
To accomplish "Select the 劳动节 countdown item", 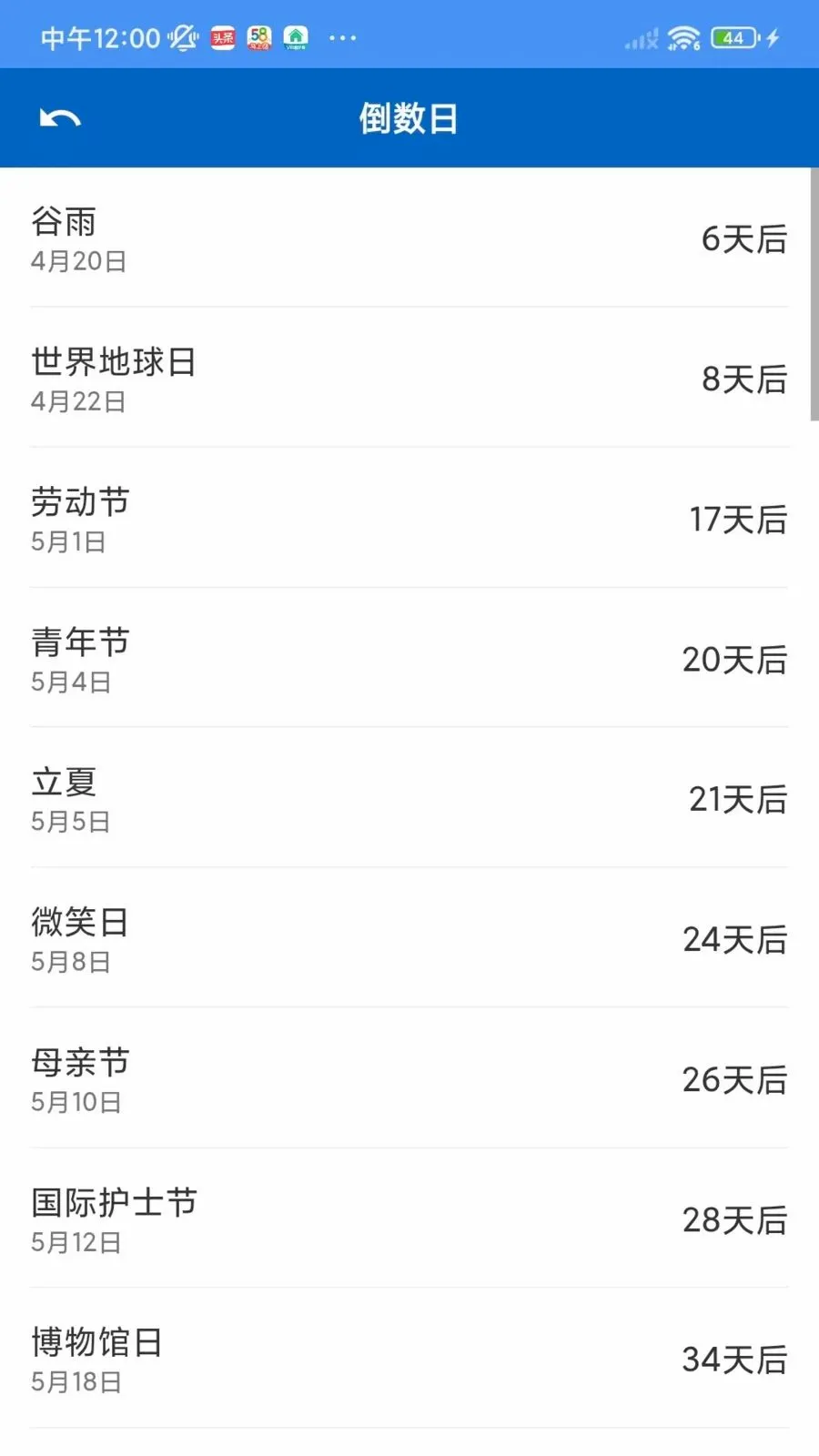I will pyautogui.click(x=409, y=518).
